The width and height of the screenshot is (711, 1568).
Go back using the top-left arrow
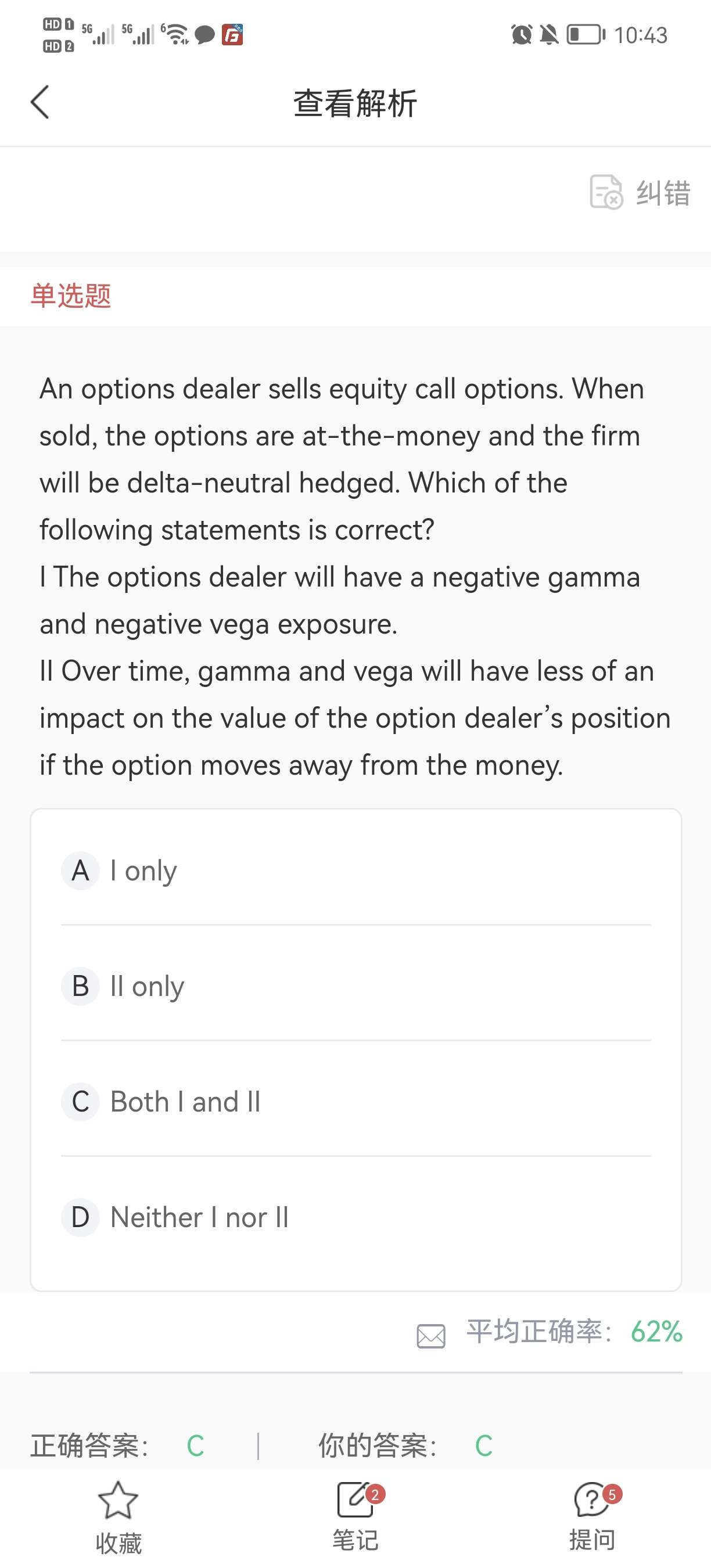tap(40, 102)
